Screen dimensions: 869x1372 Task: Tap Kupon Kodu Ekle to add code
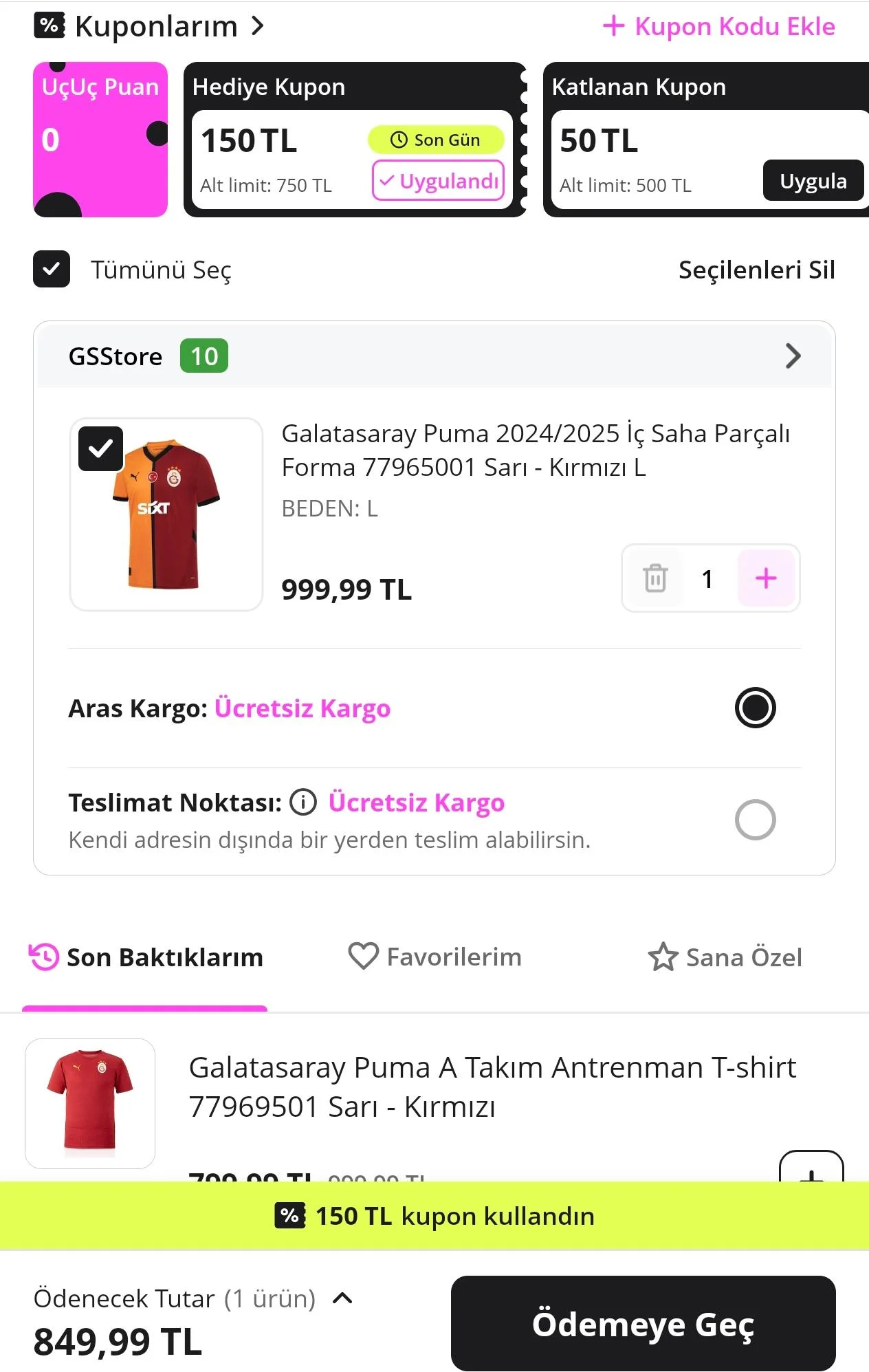719,27
